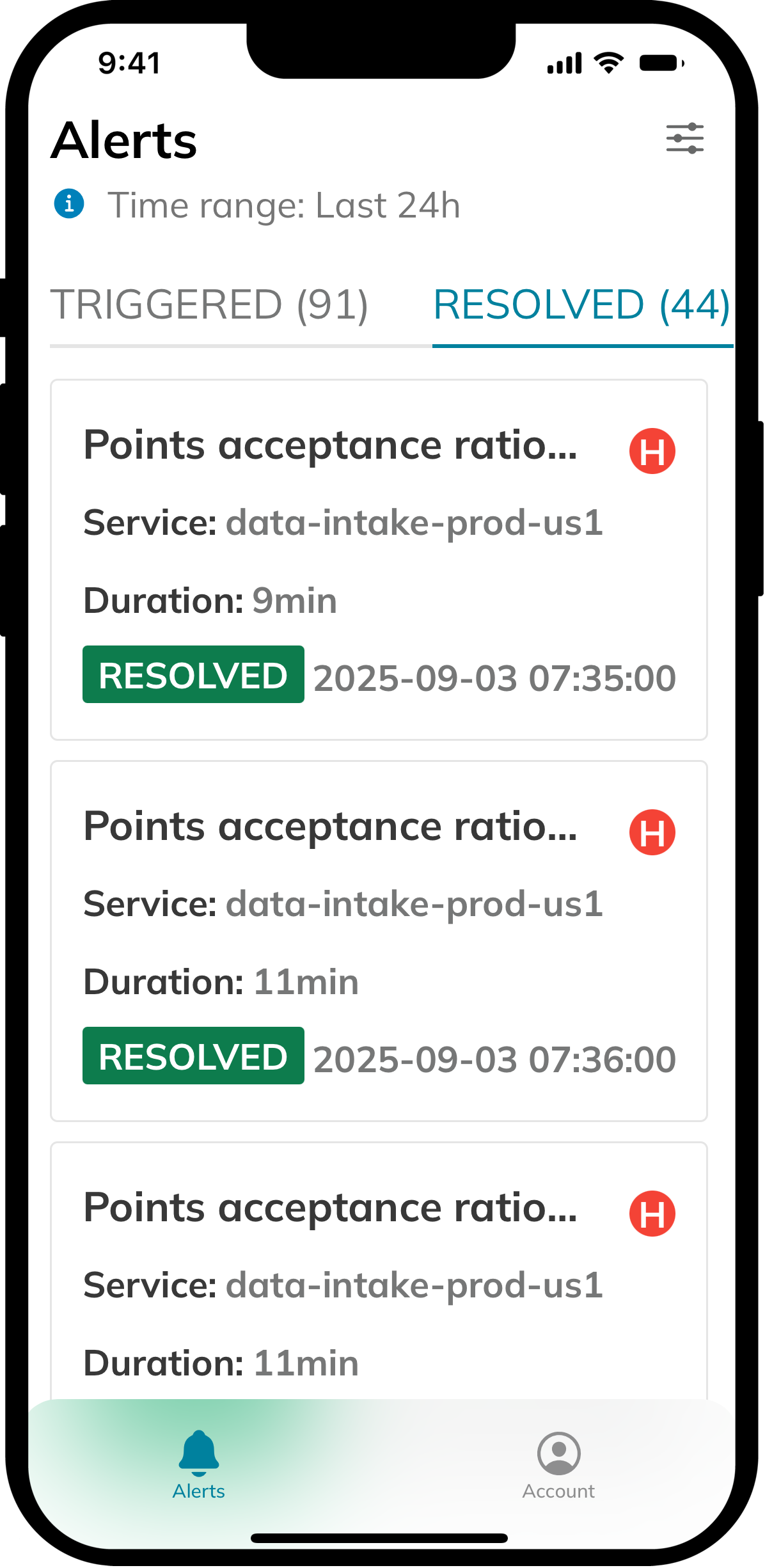The width and height of the screenshot is (765, 1568).
Task: Switch to the TRIGGERED tab
Action: click(x=211, y=305)
